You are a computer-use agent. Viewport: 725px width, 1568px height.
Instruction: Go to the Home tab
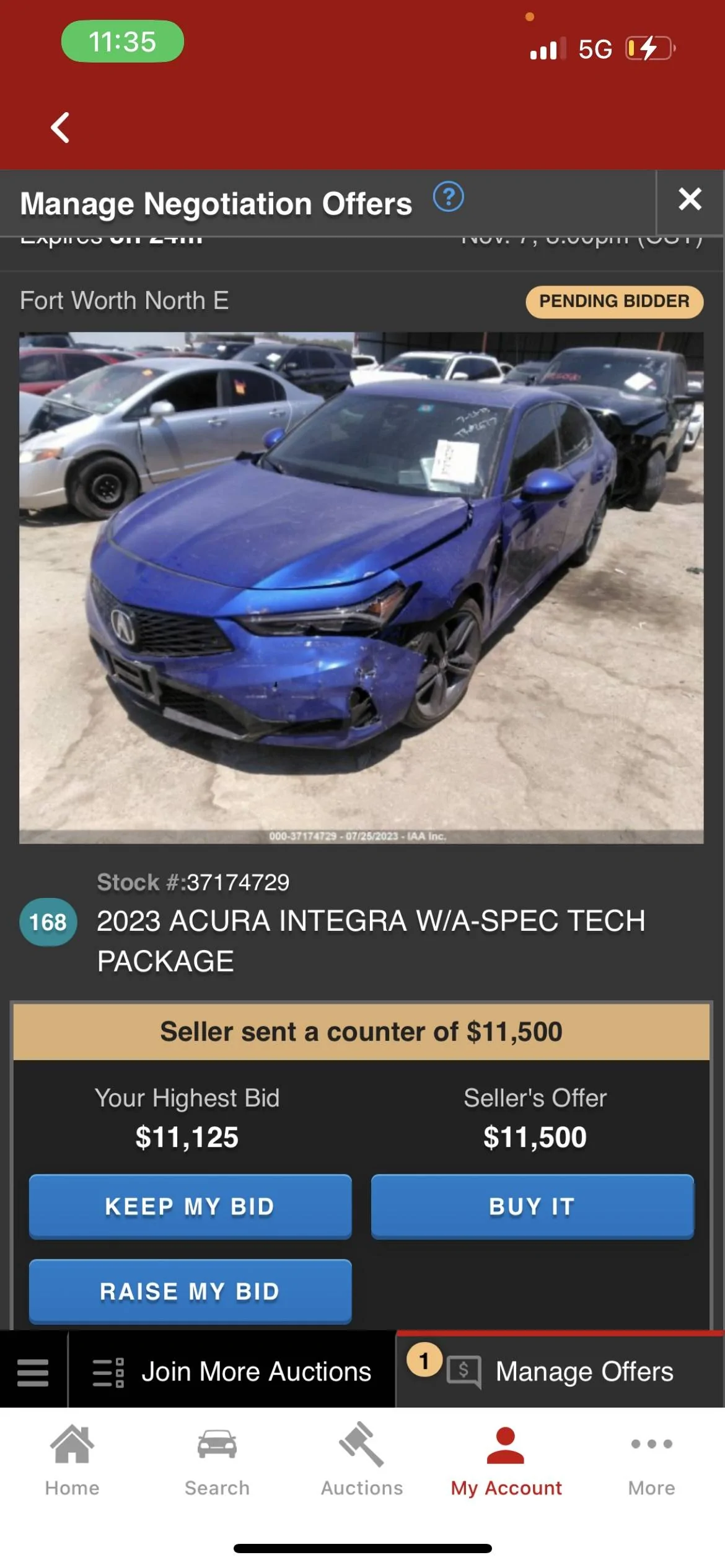pyautogui.click(x=72, y=1460)
